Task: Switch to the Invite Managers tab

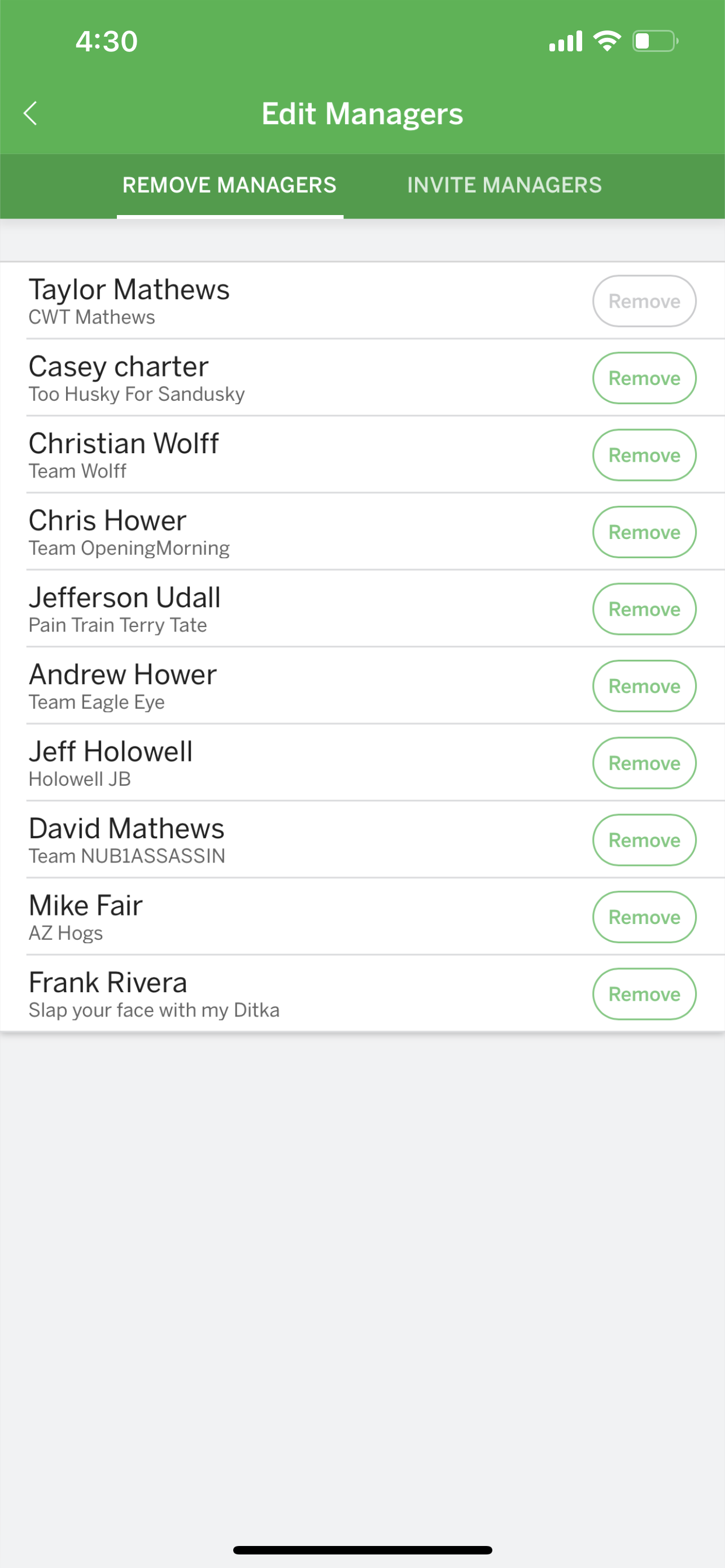Action: click(504, 185)
